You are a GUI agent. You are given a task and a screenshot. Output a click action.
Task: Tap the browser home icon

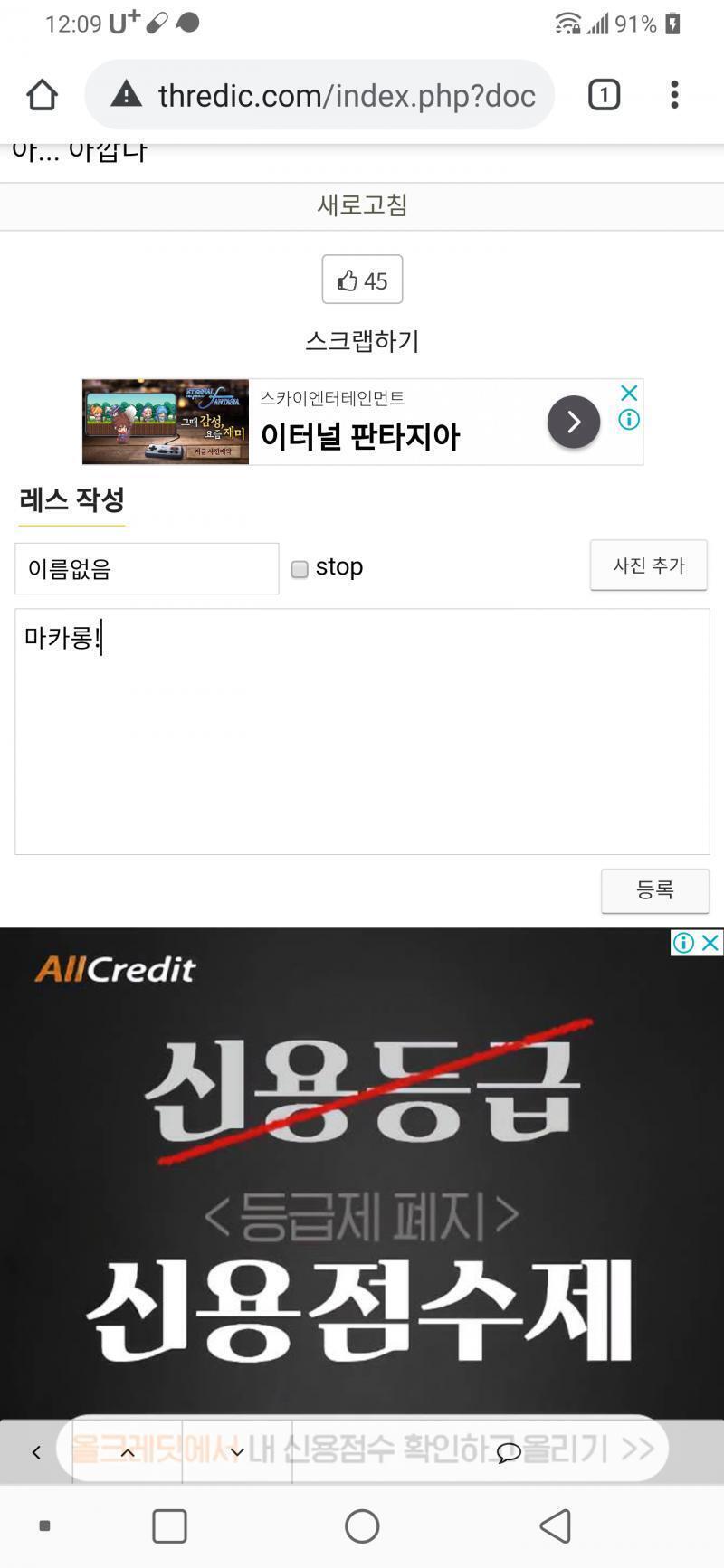click(42, 95)
